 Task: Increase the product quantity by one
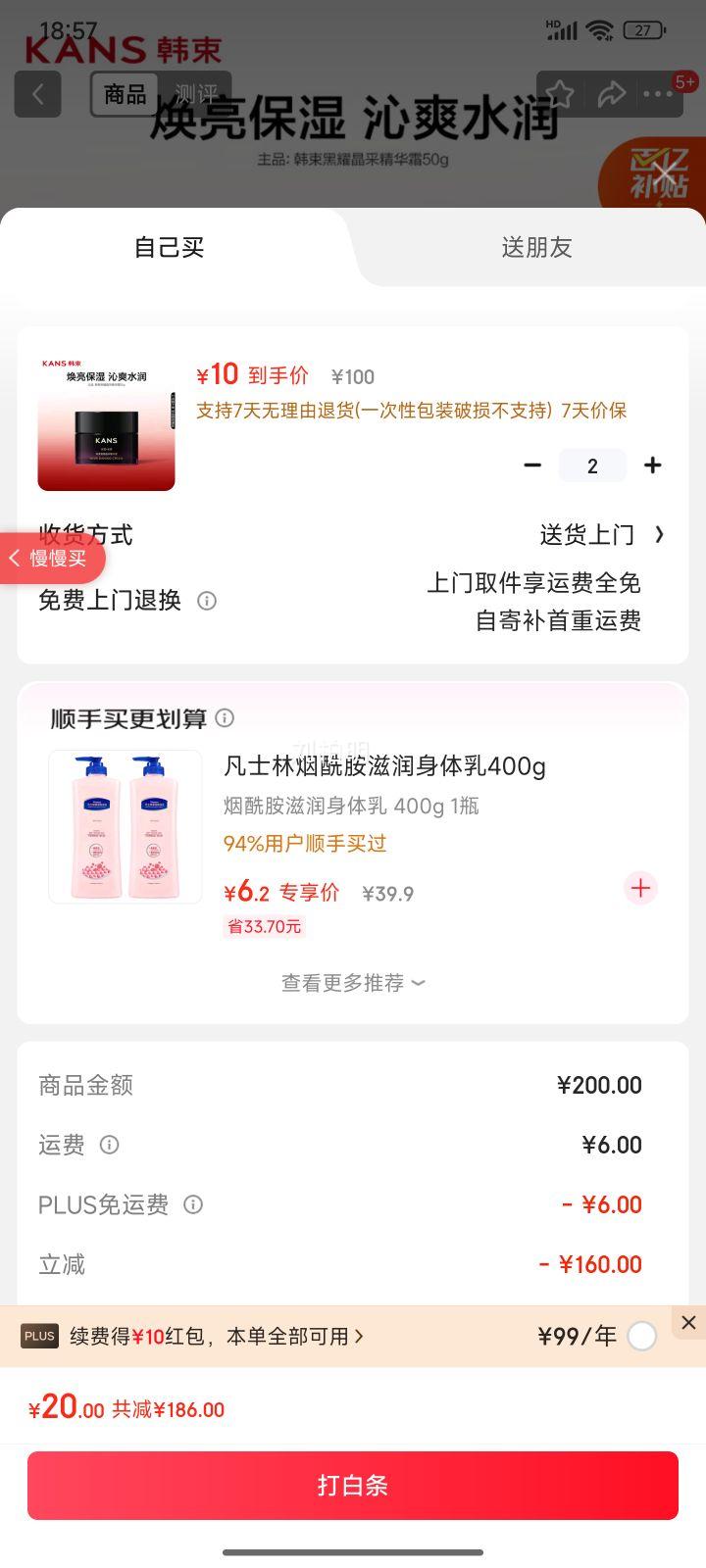pos(653,465)
